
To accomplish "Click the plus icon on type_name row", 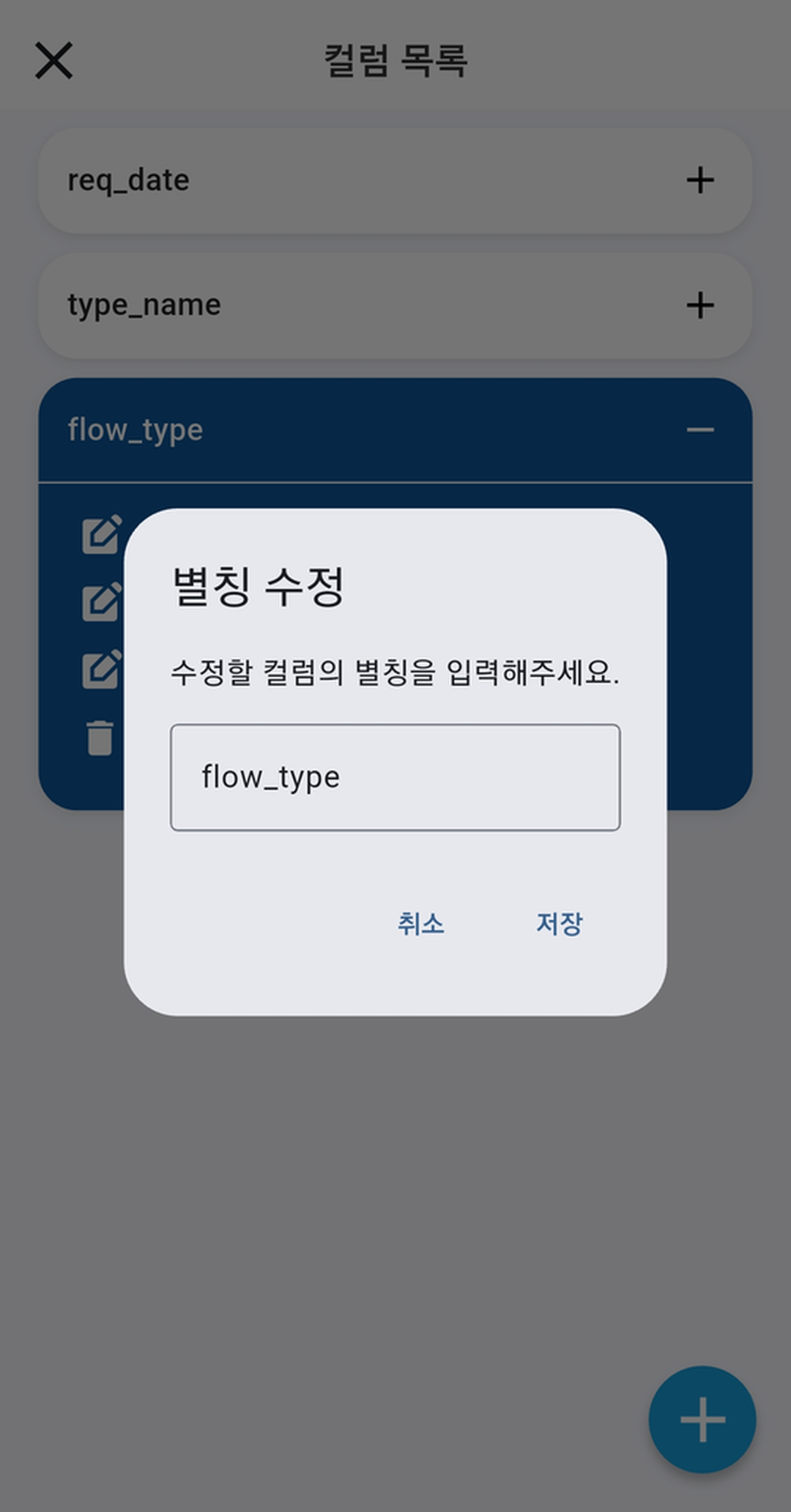I will click(701, 305).
